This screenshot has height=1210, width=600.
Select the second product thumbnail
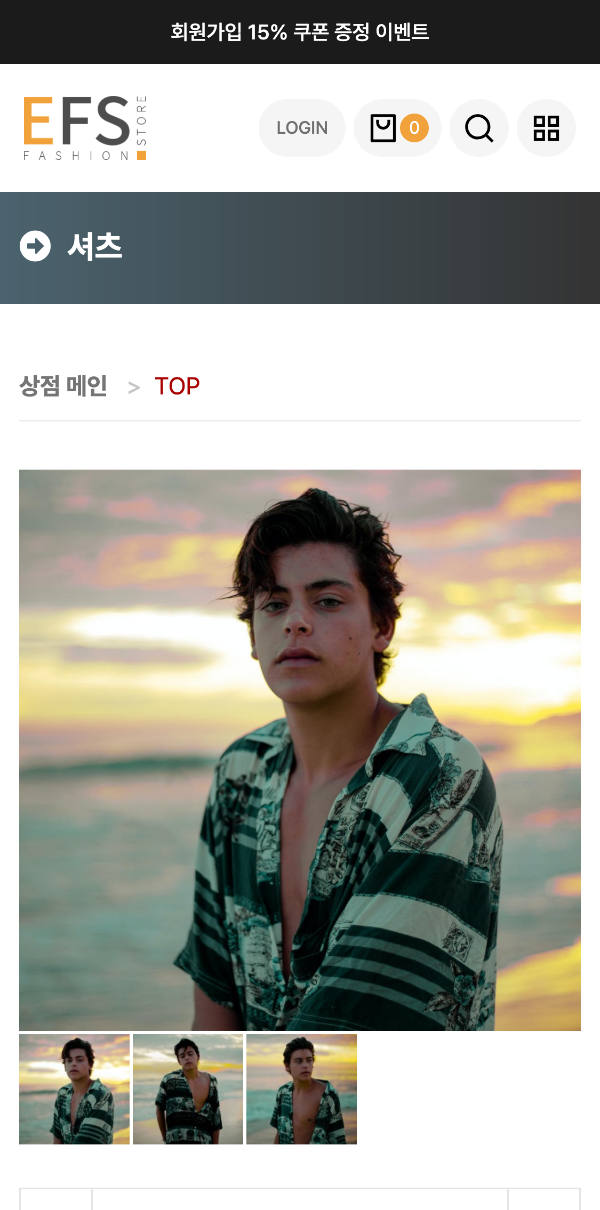(188, 1089)
